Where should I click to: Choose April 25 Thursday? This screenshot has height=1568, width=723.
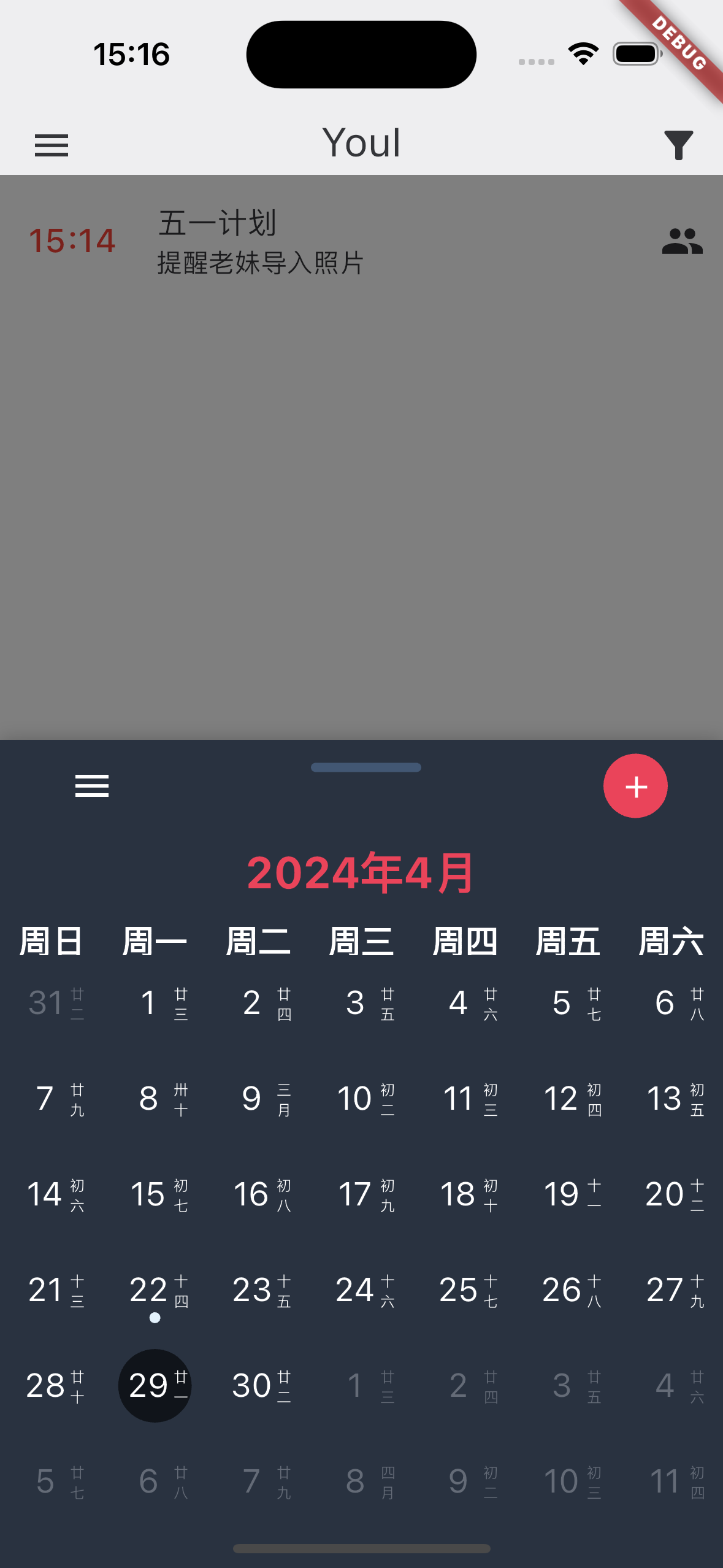(x=465, y=1290)
